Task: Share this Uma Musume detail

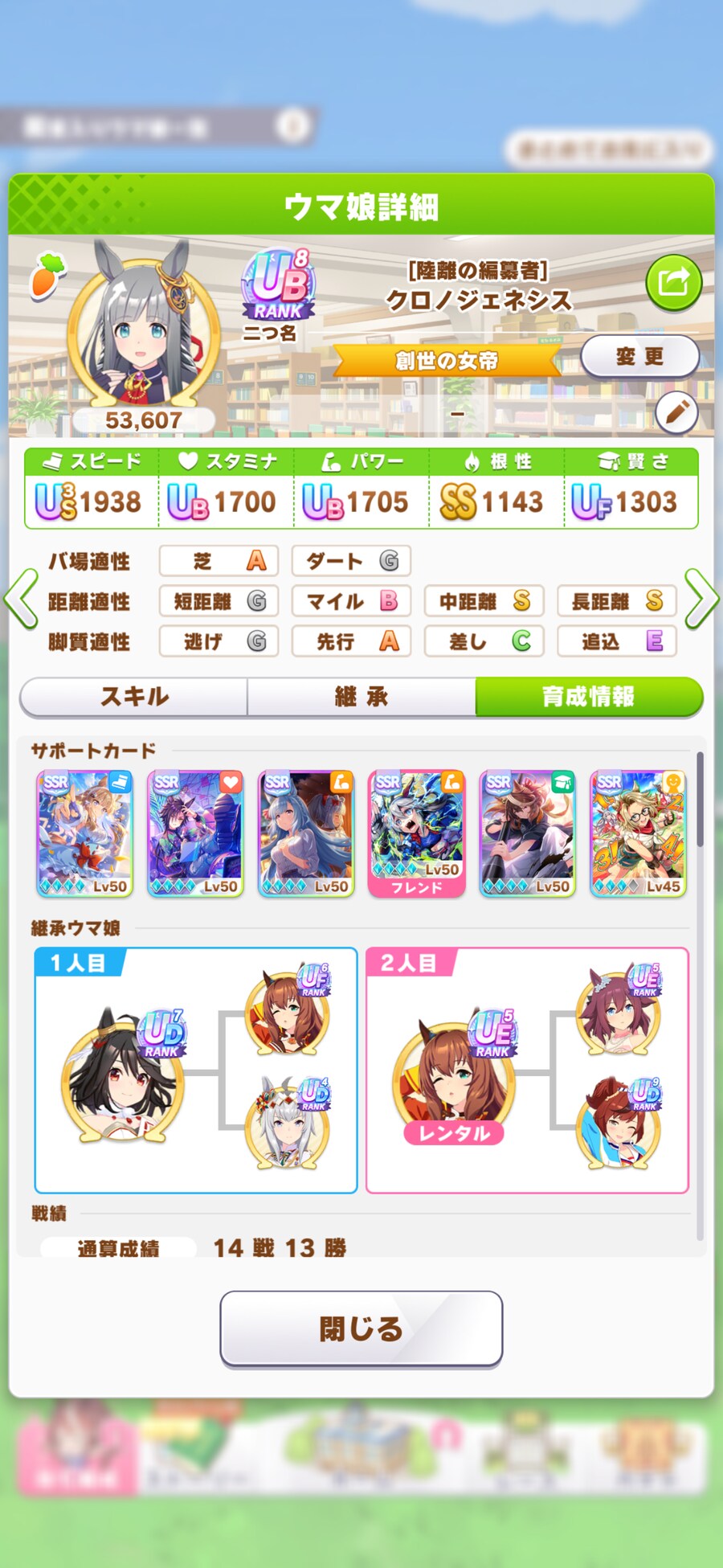Action: pos(673,282)
